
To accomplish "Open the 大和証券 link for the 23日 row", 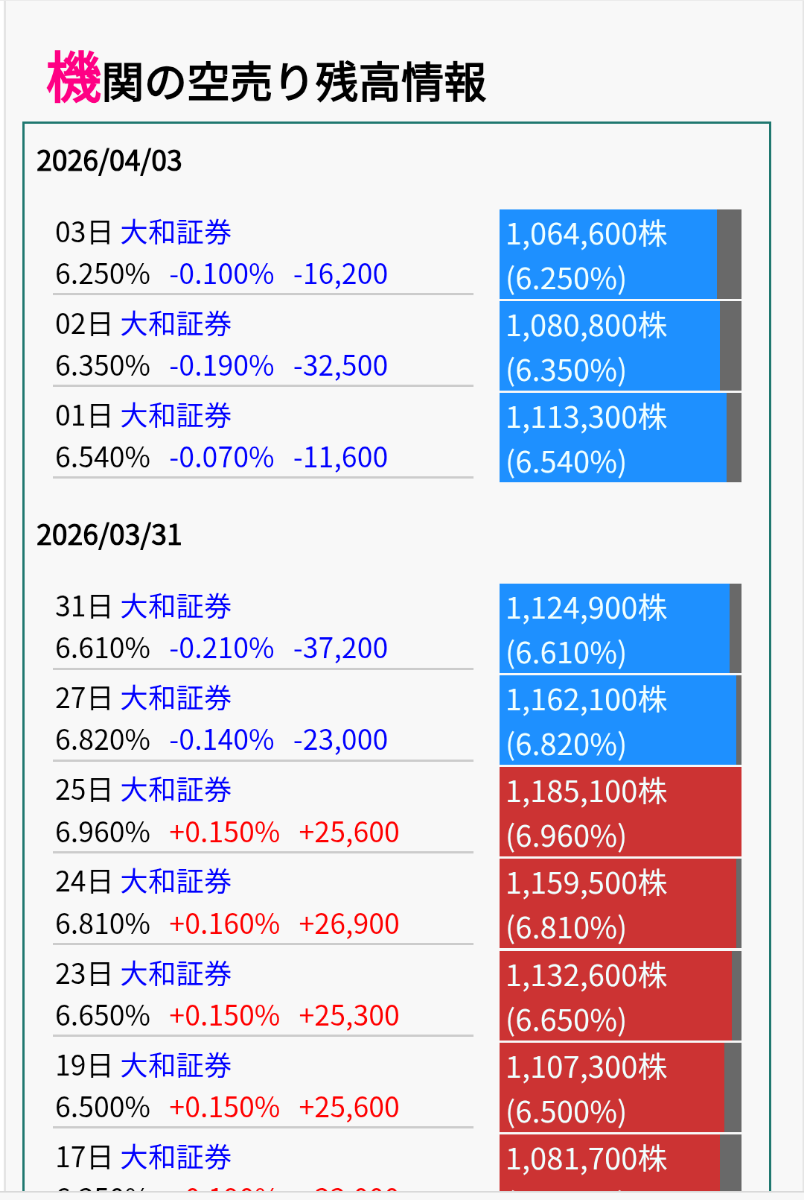I will click(x=175, y=974).
